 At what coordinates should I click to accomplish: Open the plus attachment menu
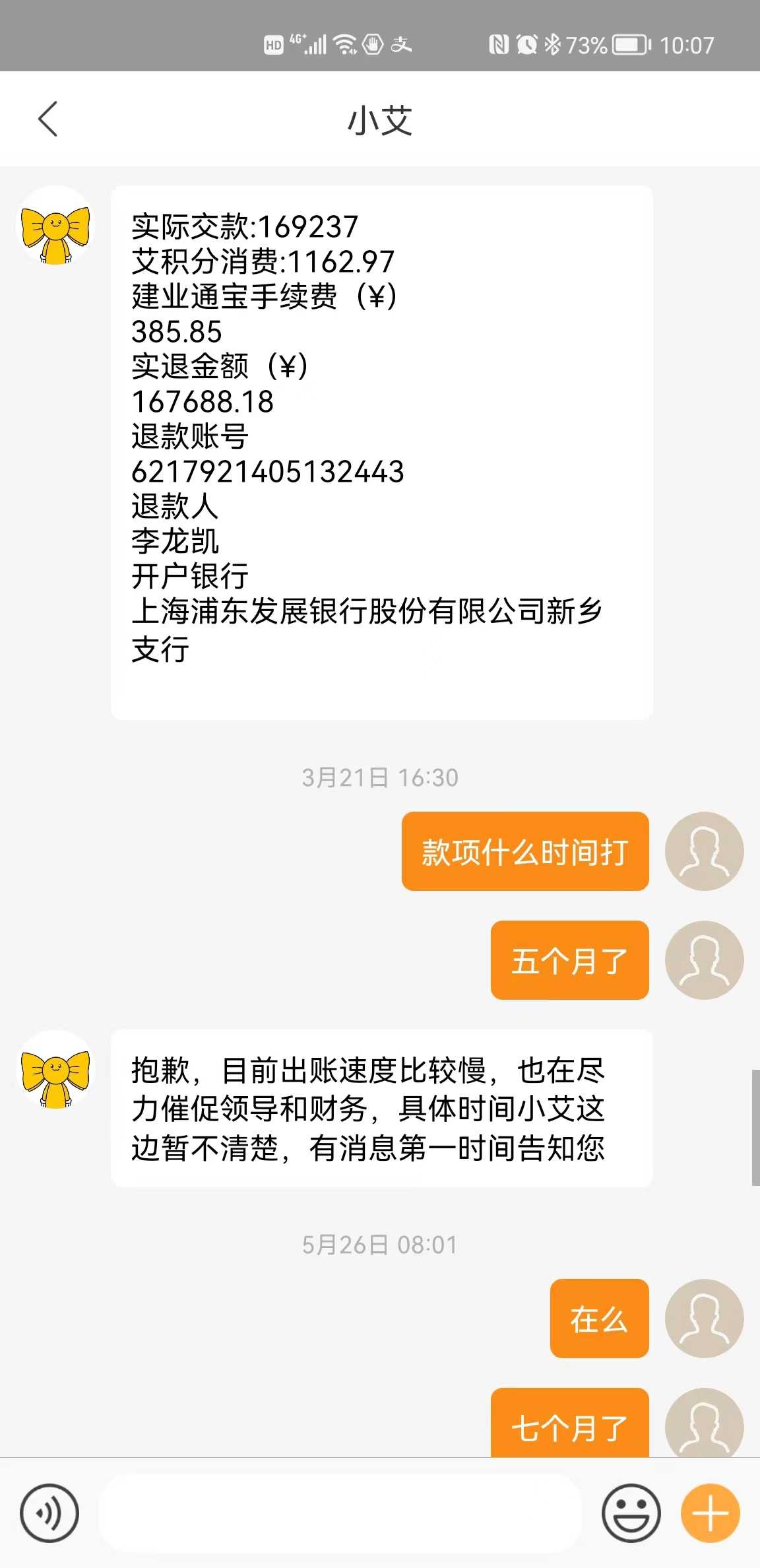710,1513
